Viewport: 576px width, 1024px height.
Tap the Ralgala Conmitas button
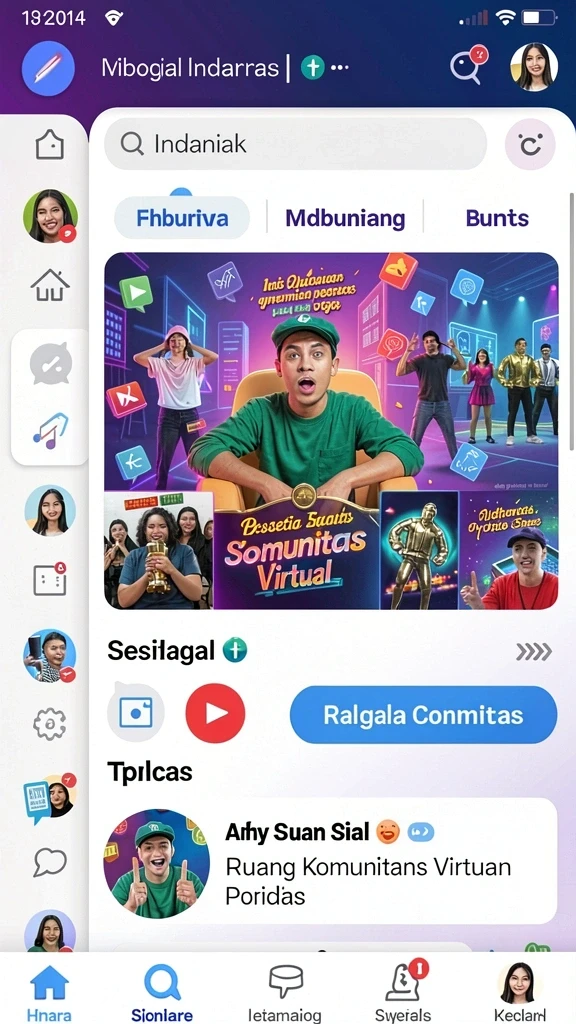423,714
